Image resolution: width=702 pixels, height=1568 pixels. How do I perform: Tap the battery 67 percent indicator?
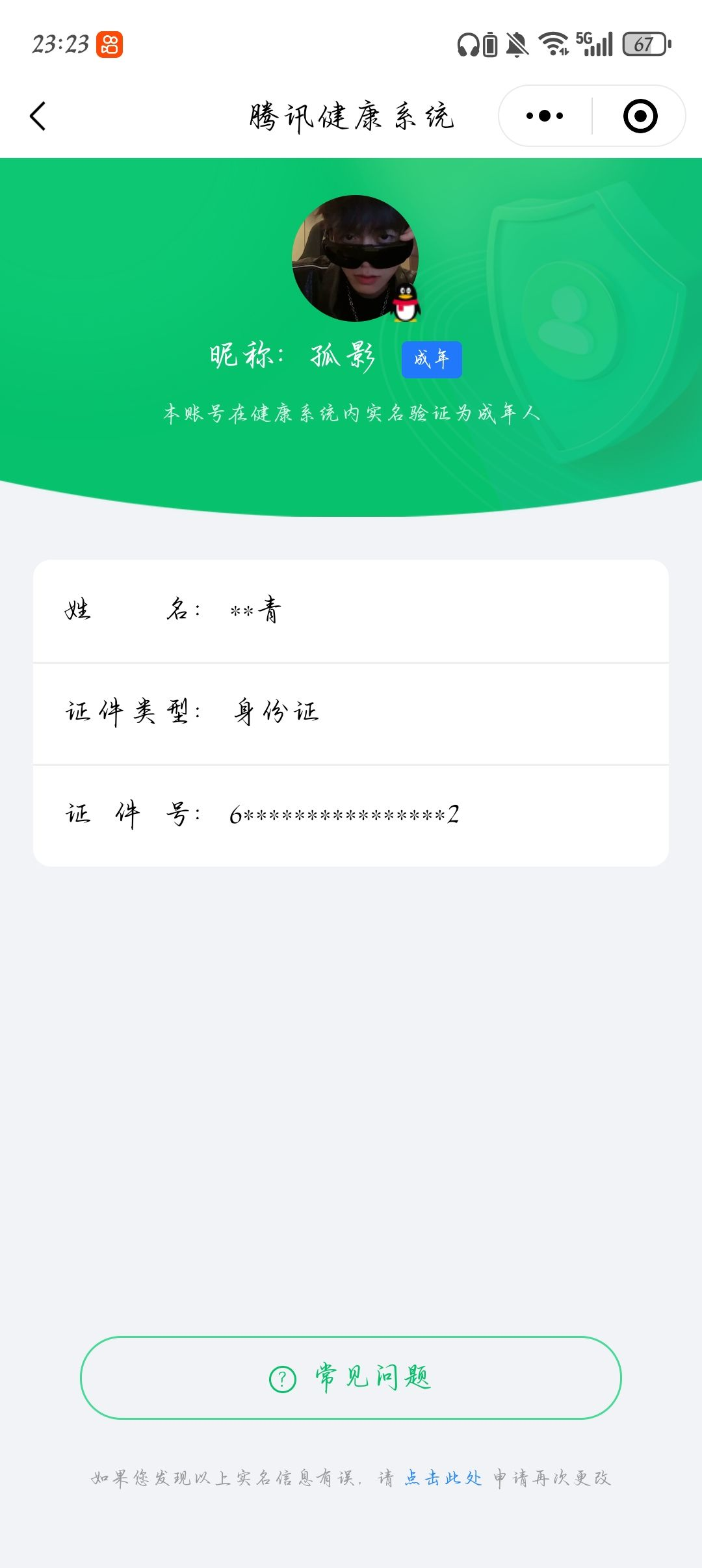pos(643,42)
